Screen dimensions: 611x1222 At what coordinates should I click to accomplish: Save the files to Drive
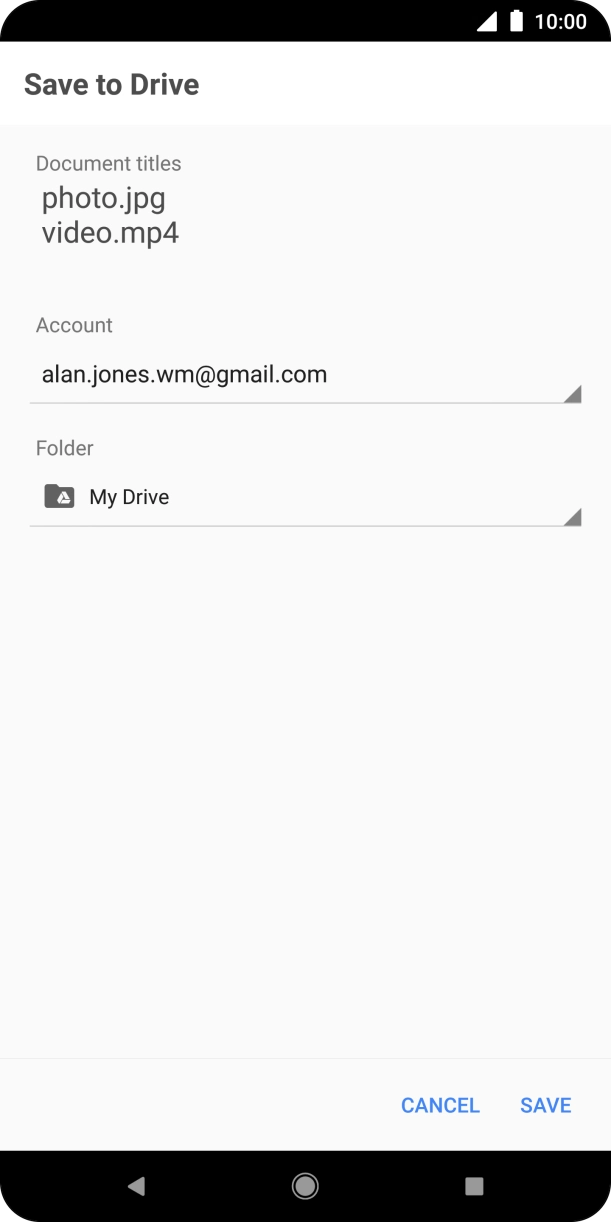point(545,1105)
